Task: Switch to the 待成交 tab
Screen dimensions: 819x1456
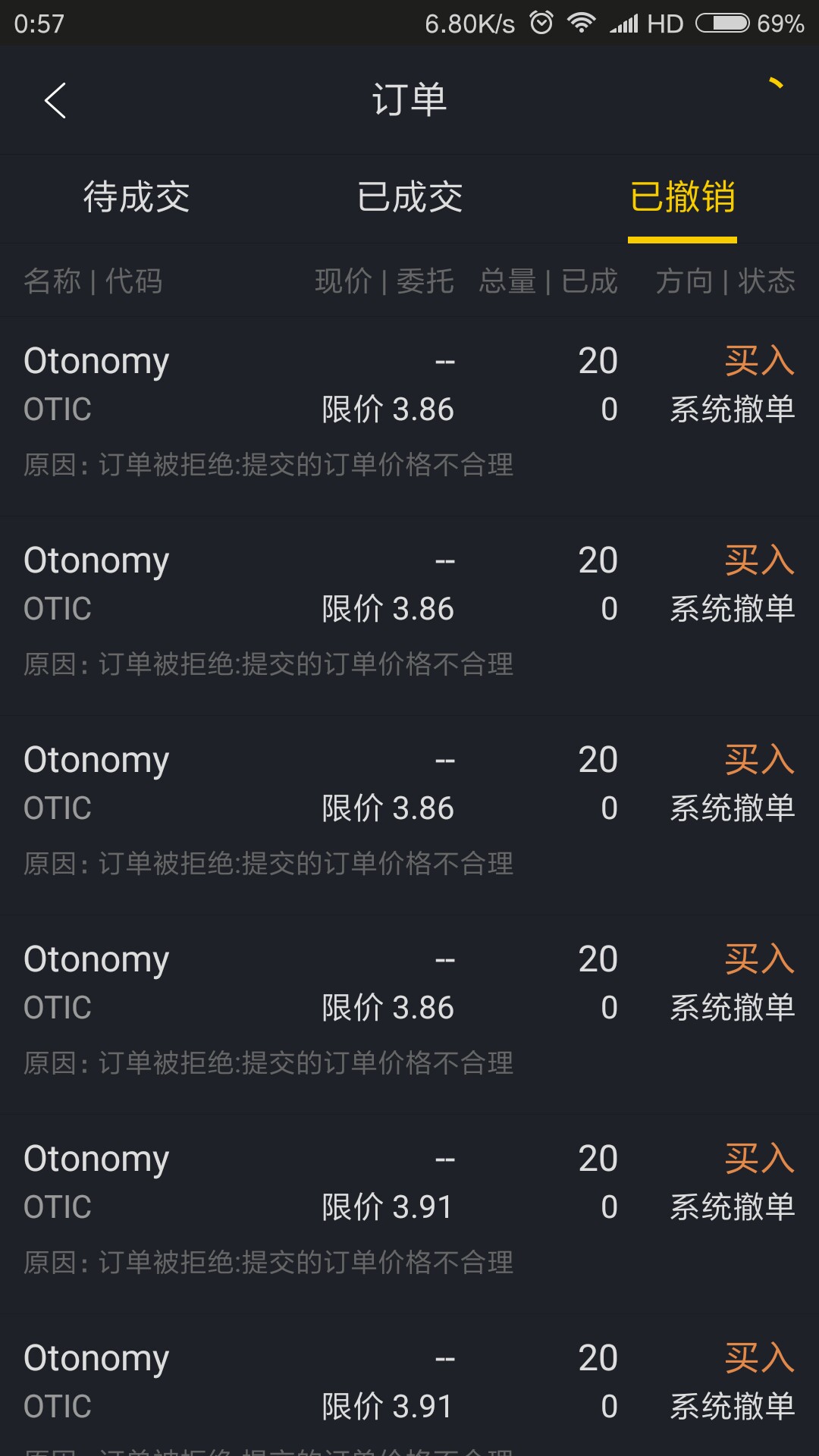Action: coord(136,197)
